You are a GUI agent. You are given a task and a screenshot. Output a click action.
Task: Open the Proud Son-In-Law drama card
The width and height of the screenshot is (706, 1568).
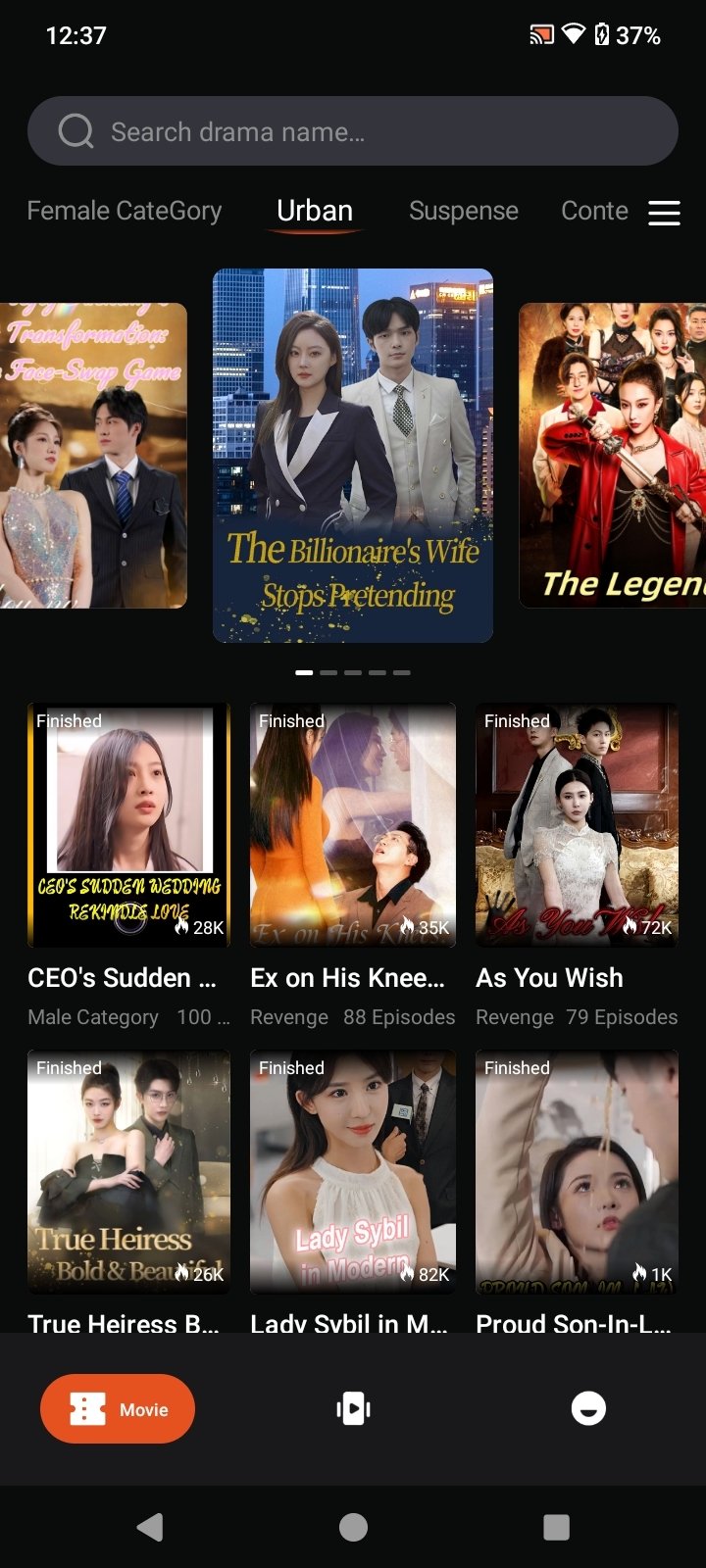click(577, 1172)
